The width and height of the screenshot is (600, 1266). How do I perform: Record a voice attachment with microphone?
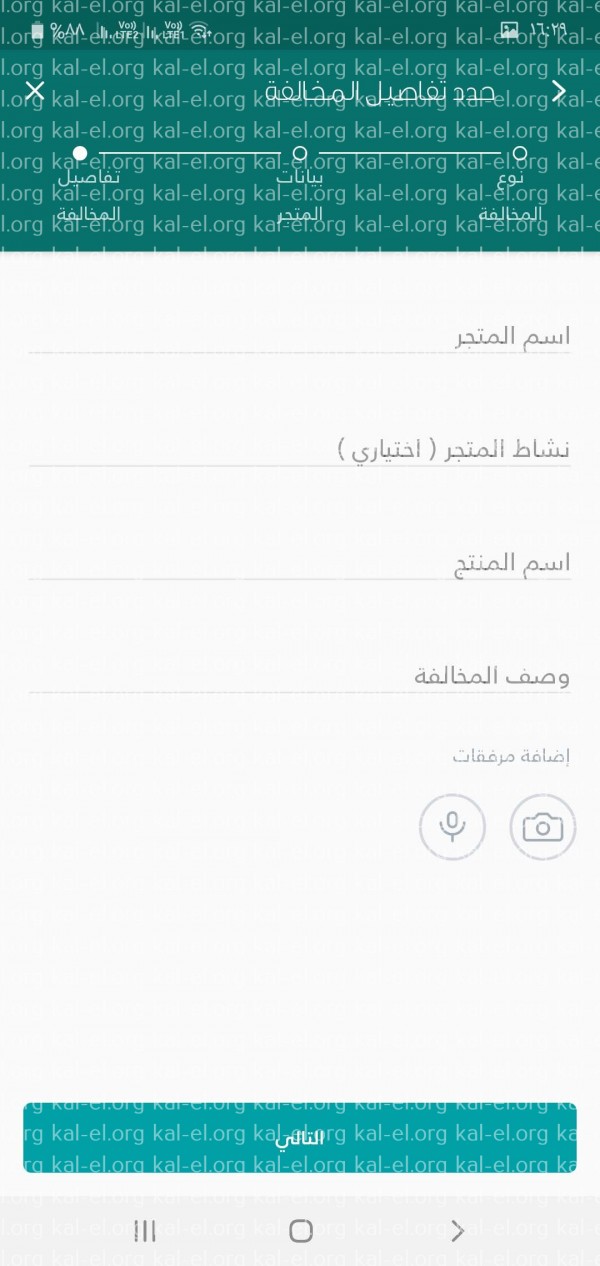tap(452, 827)
